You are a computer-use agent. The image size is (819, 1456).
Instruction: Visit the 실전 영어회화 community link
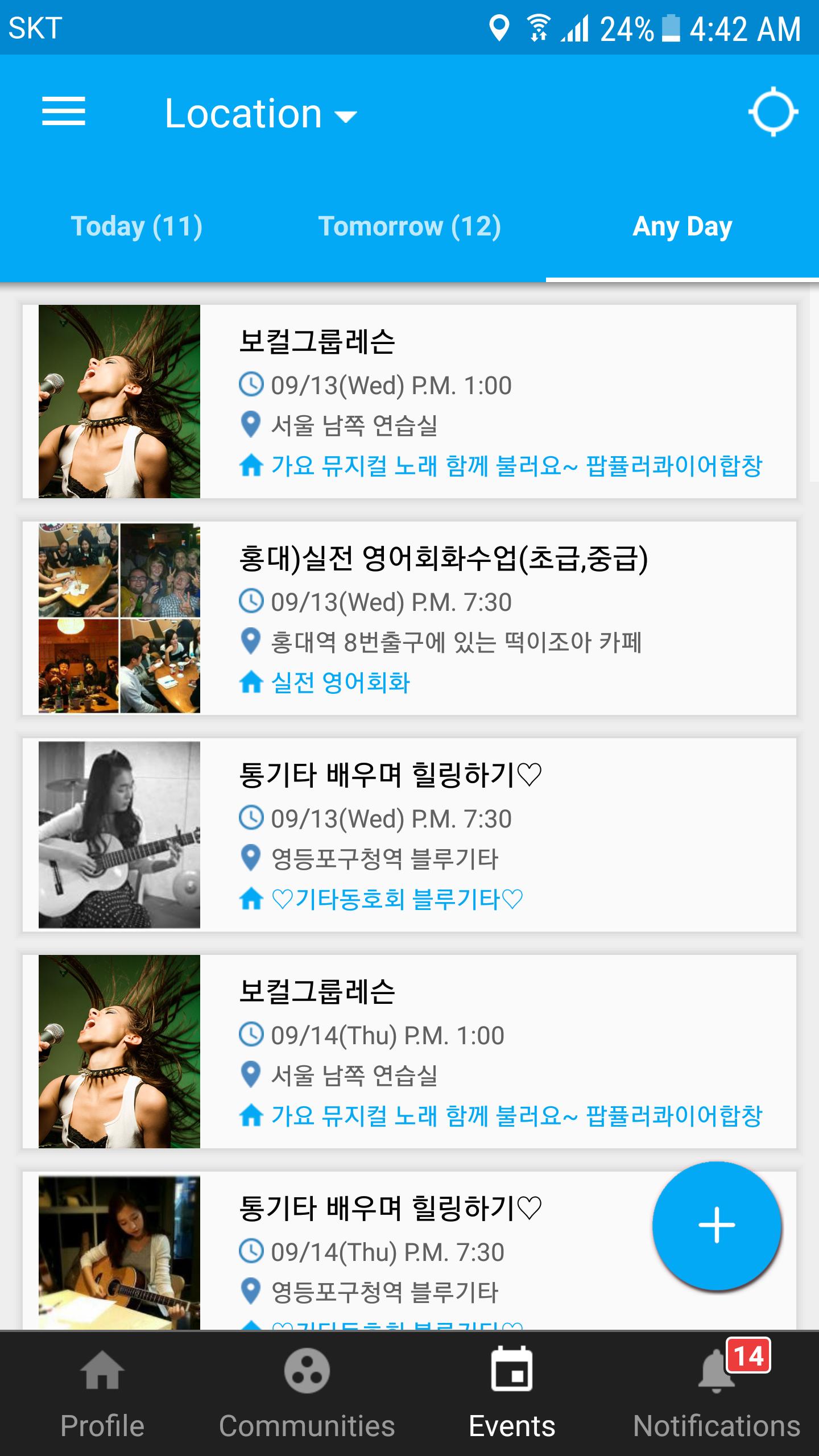[x=340, y=682]
